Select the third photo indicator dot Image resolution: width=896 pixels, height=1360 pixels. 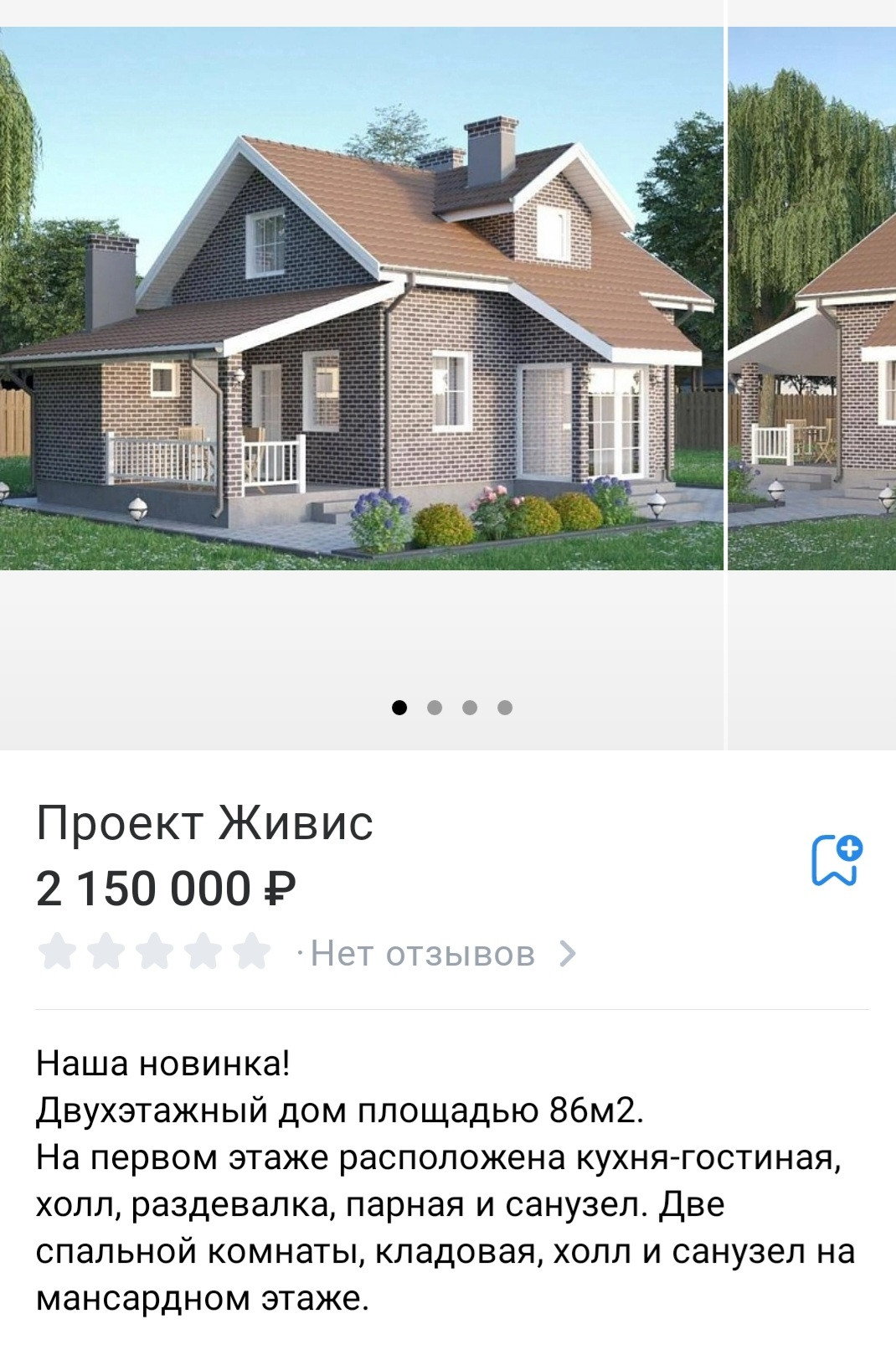(x=470, y=708)
